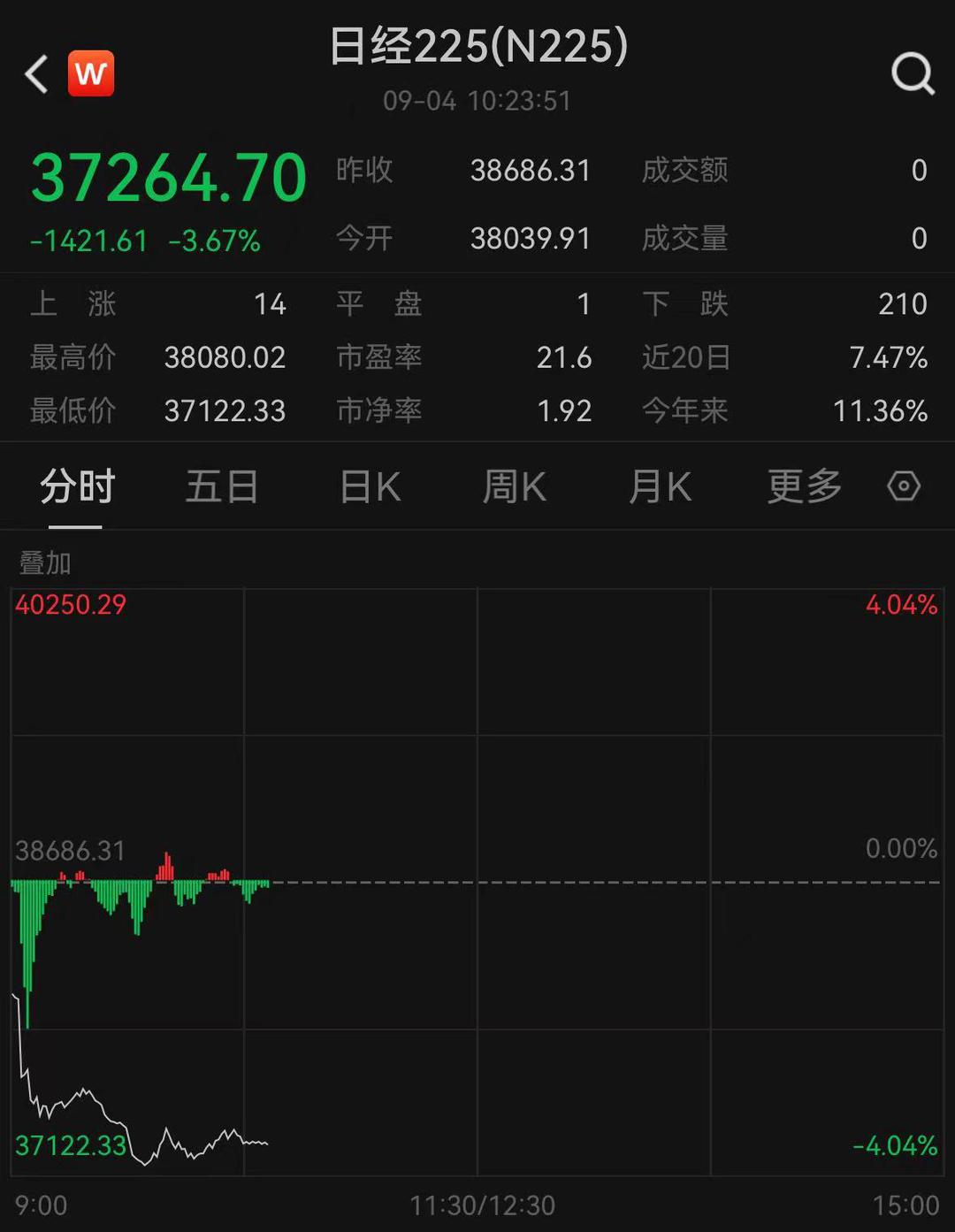Switch to the 五日 five-day tab
Viewport: 955px width, 1232px height.
[x=221, y=486]
